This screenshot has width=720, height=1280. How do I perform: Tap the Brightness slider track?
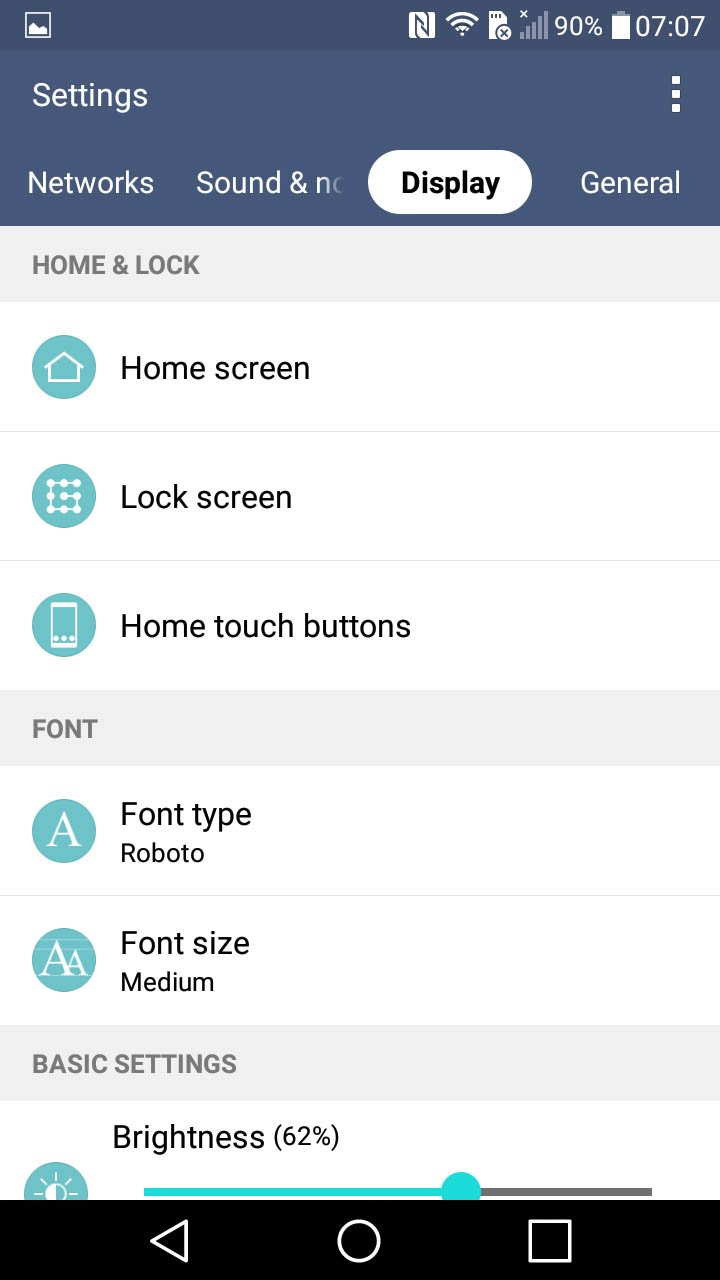[x=398, y=1191]
